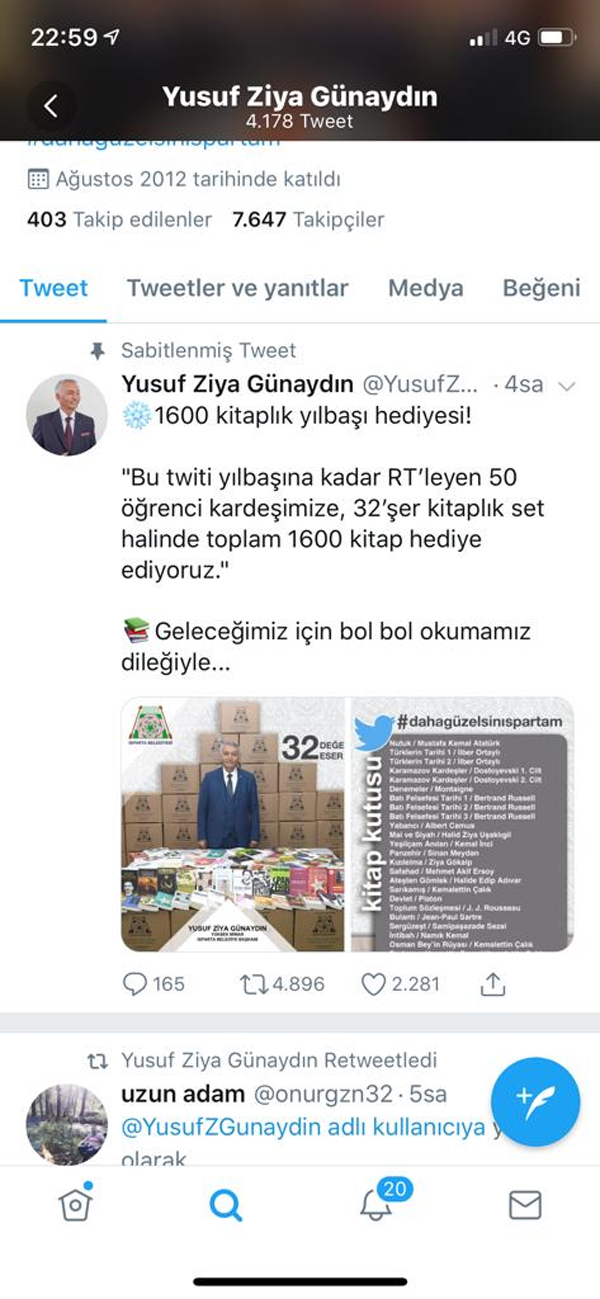Switch to the Tweetler ve yanıtlar tab
The image size is (600, 1299).
[x=237, y=289]
